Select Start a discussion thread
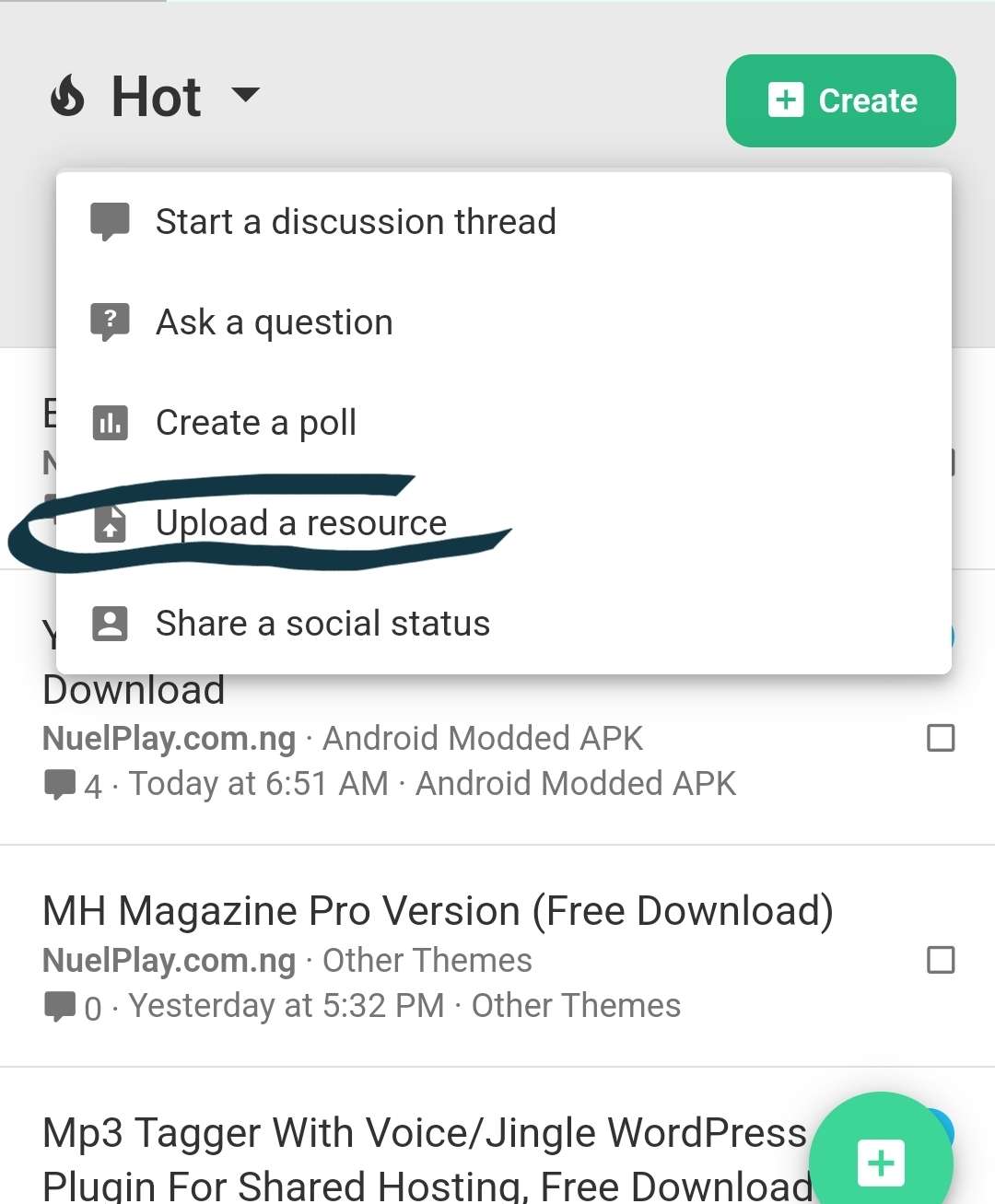This screenshot has height=1204, width=995. coord(356,222)
